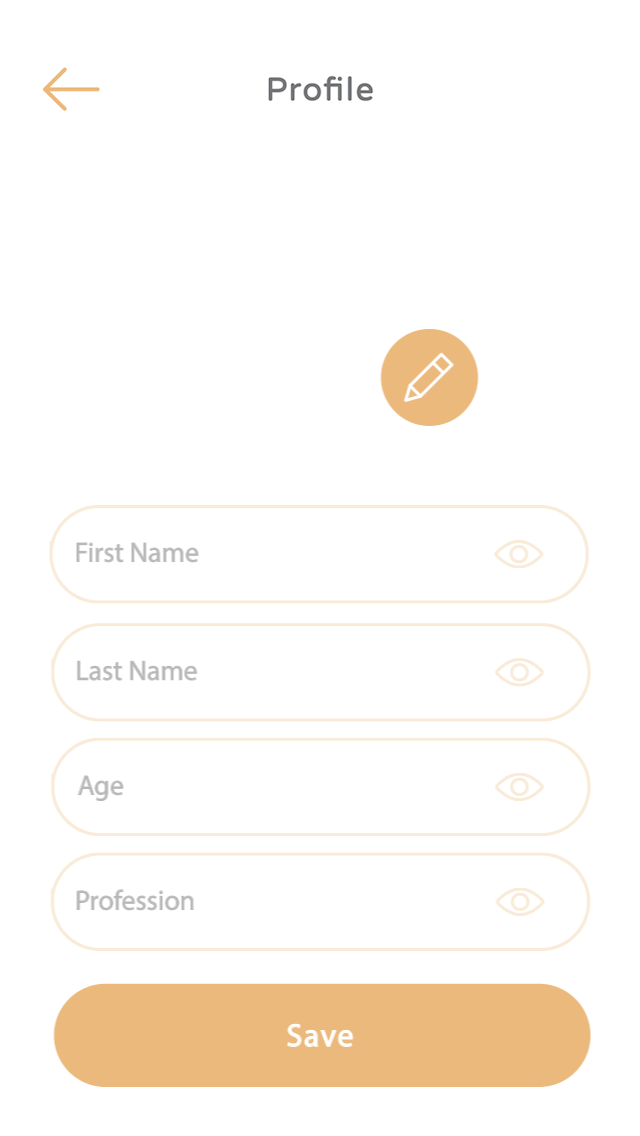Image resolution: width=640 pixels, height=1136 pixels.
Task: Select the Last Name field
Action: coord(320,672)
